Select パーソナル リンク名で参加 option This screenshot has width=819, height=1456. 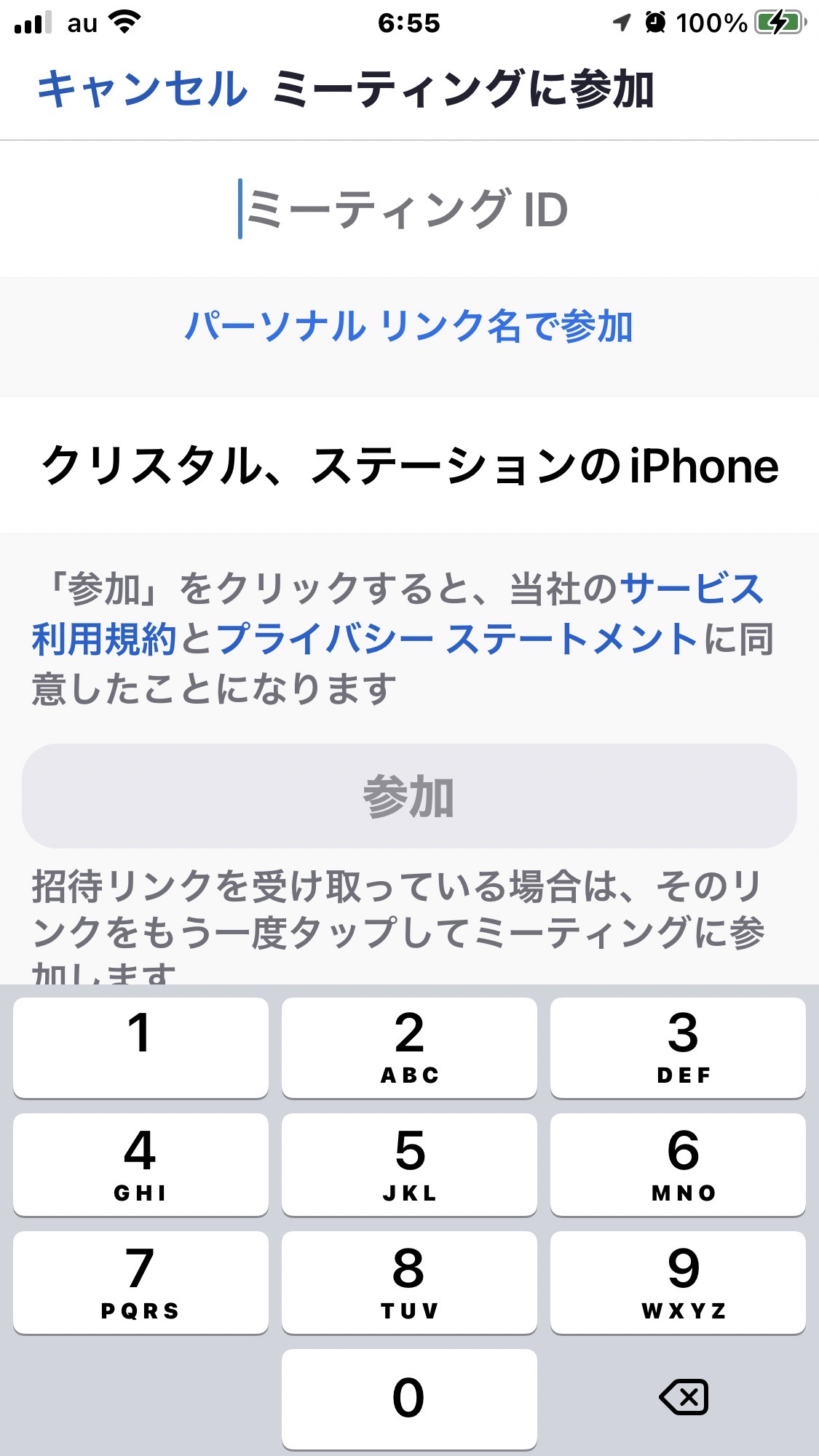[x=409, y=326]
